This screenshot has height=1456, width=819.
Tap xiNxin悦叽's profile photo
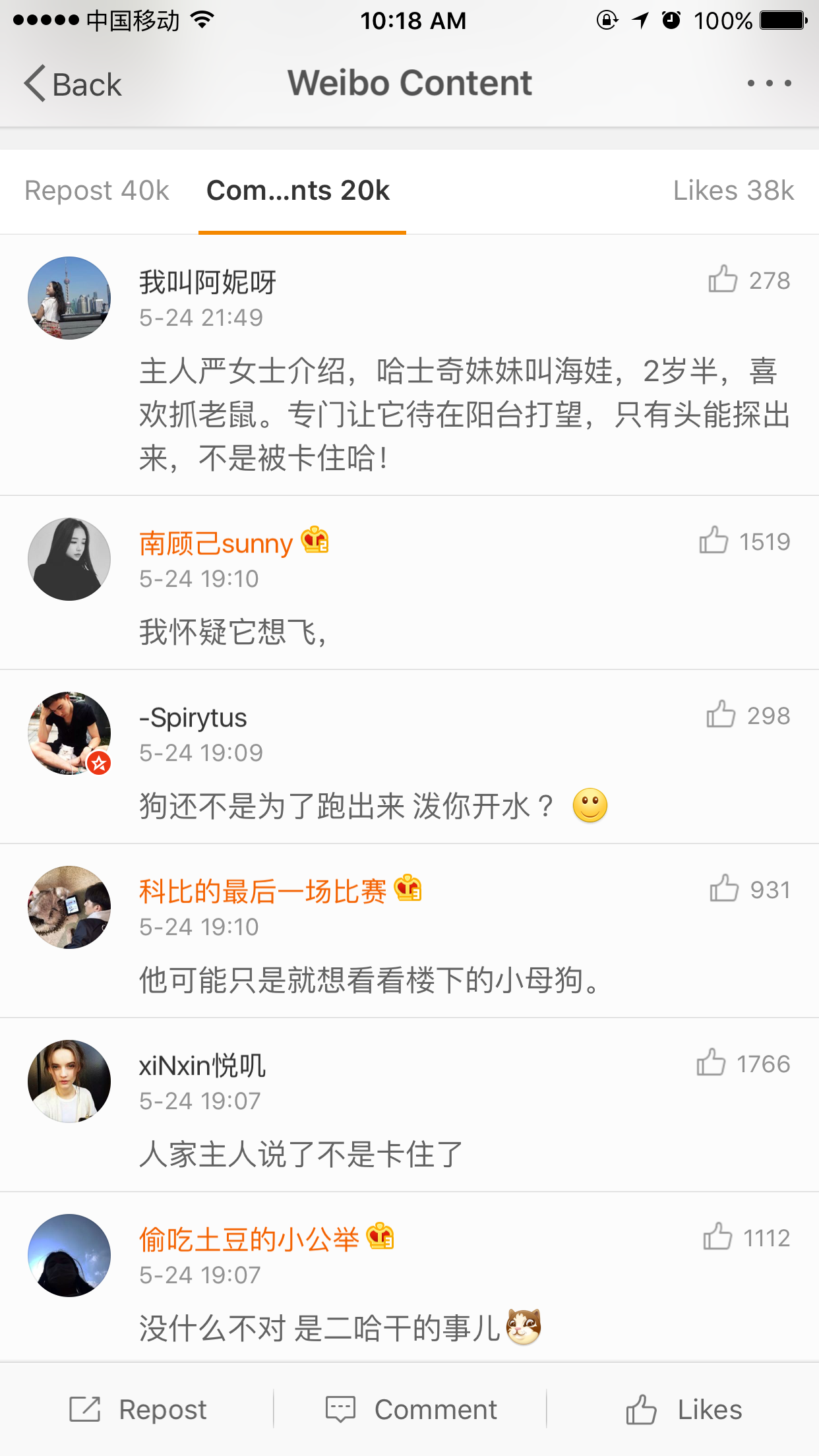[x=69, y=1081]
